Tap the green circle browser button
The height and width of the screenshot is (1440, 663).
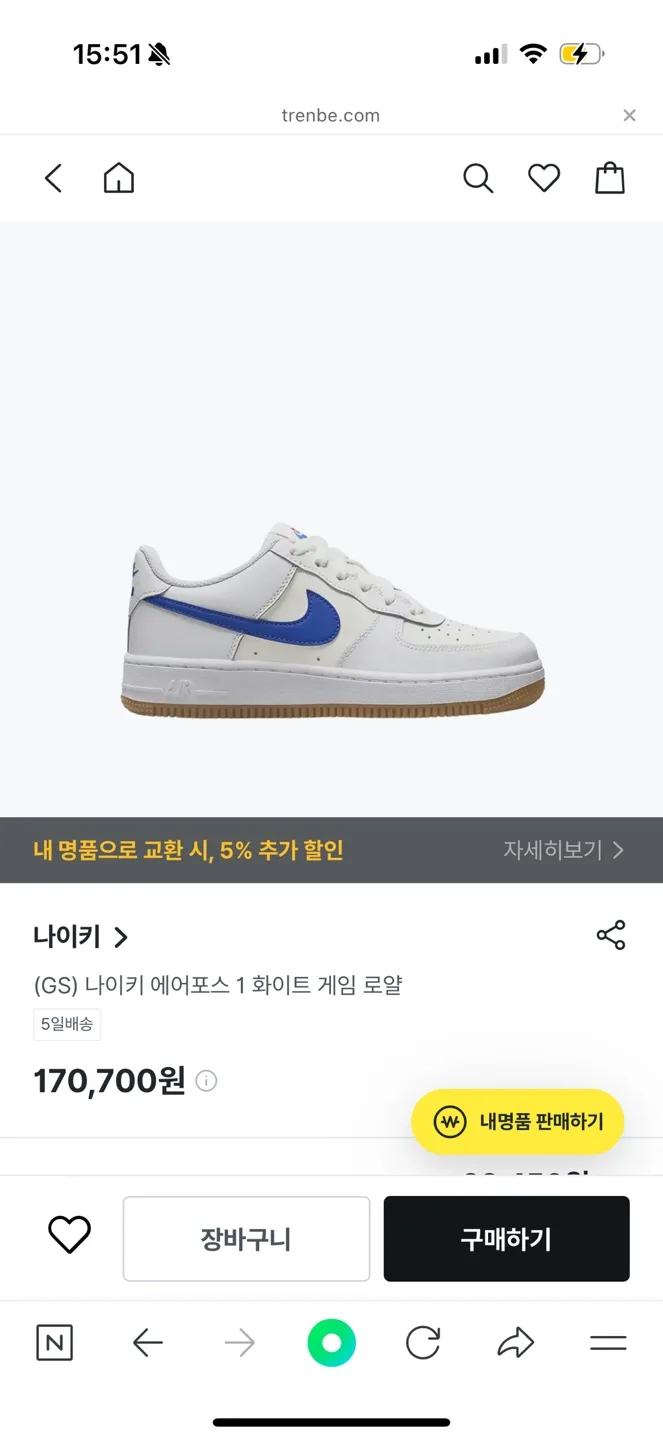(x=331, y=1343)
